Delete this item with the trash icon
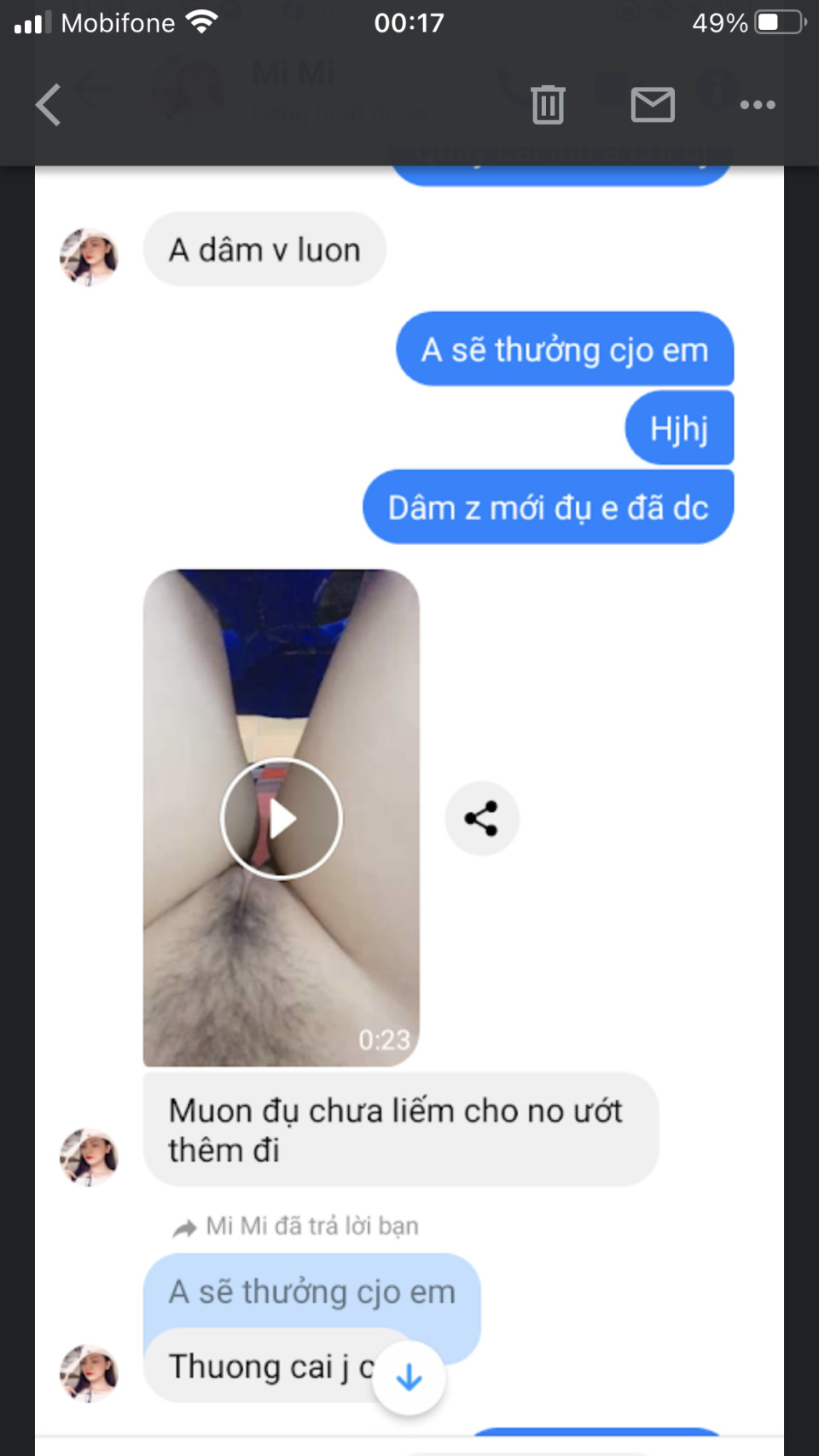Screen dimensions: 819x1456 (548, 105)
